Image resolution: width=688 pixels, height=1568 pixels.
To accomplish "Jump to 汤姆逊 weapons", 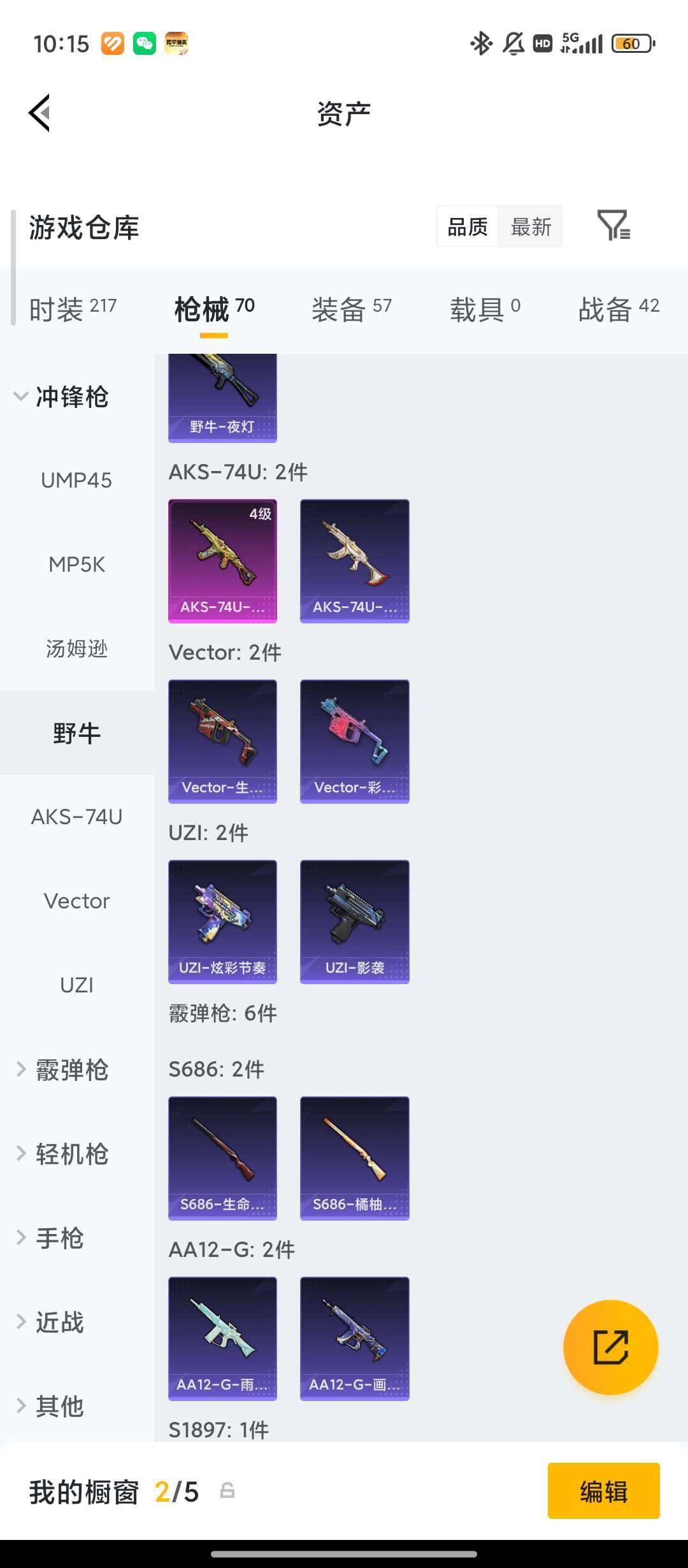I will tap(76, 648).
